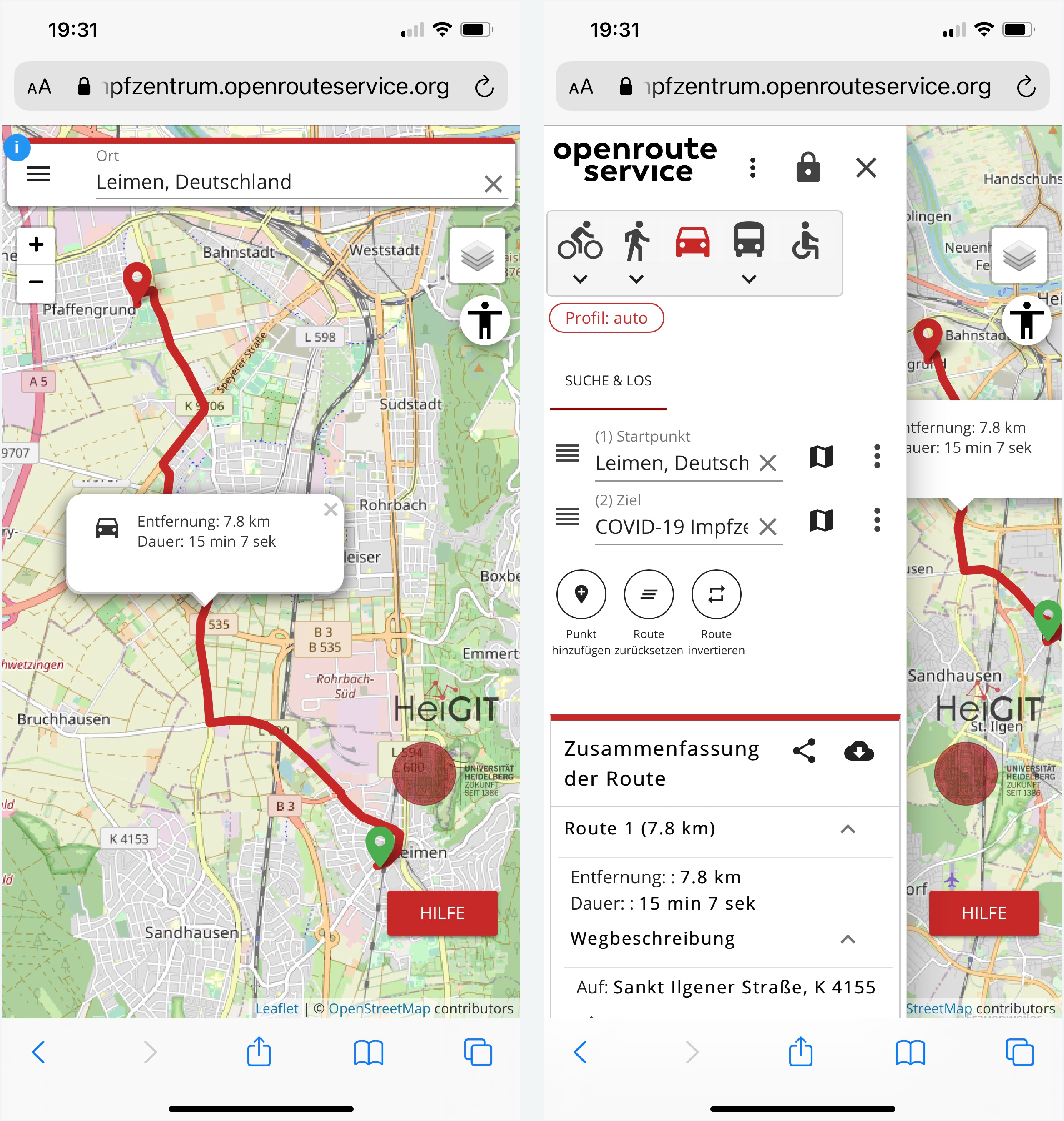The height and width of the screenshot is (1121, 1064).
Task: Download the route via cloud icon
Action: point(859,751)
